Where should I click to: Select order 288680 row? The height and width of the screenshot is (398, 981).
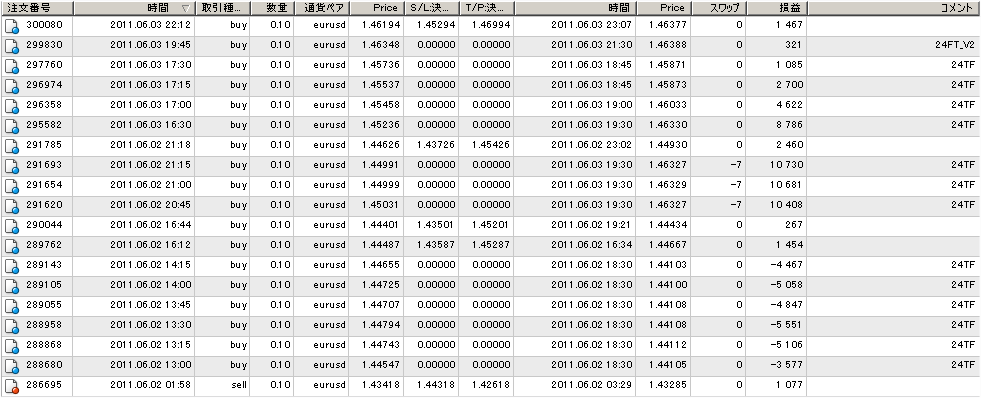[490, 364]
